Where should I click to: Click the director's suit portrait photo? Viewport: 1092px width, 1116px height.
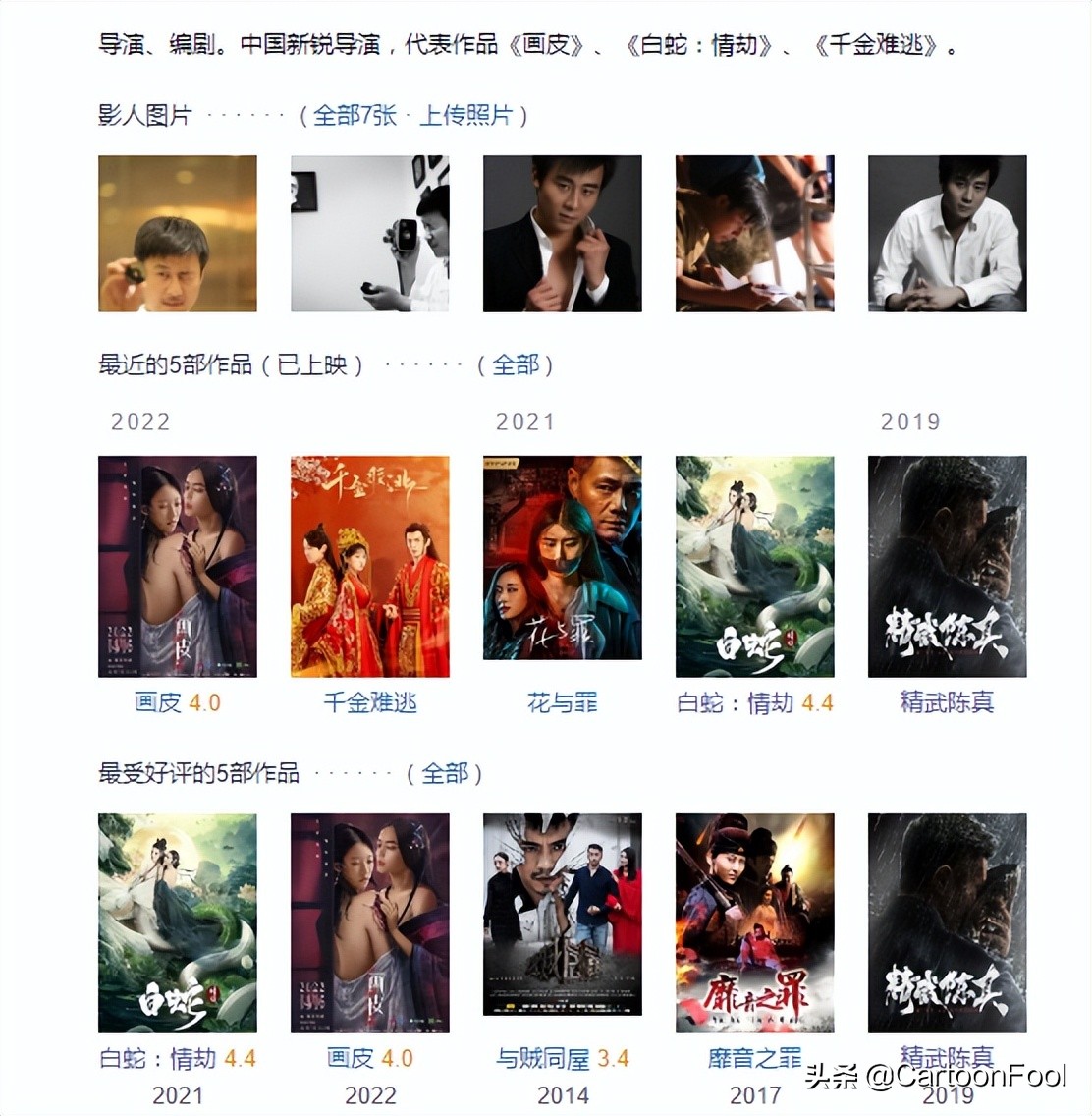[562, 233]
